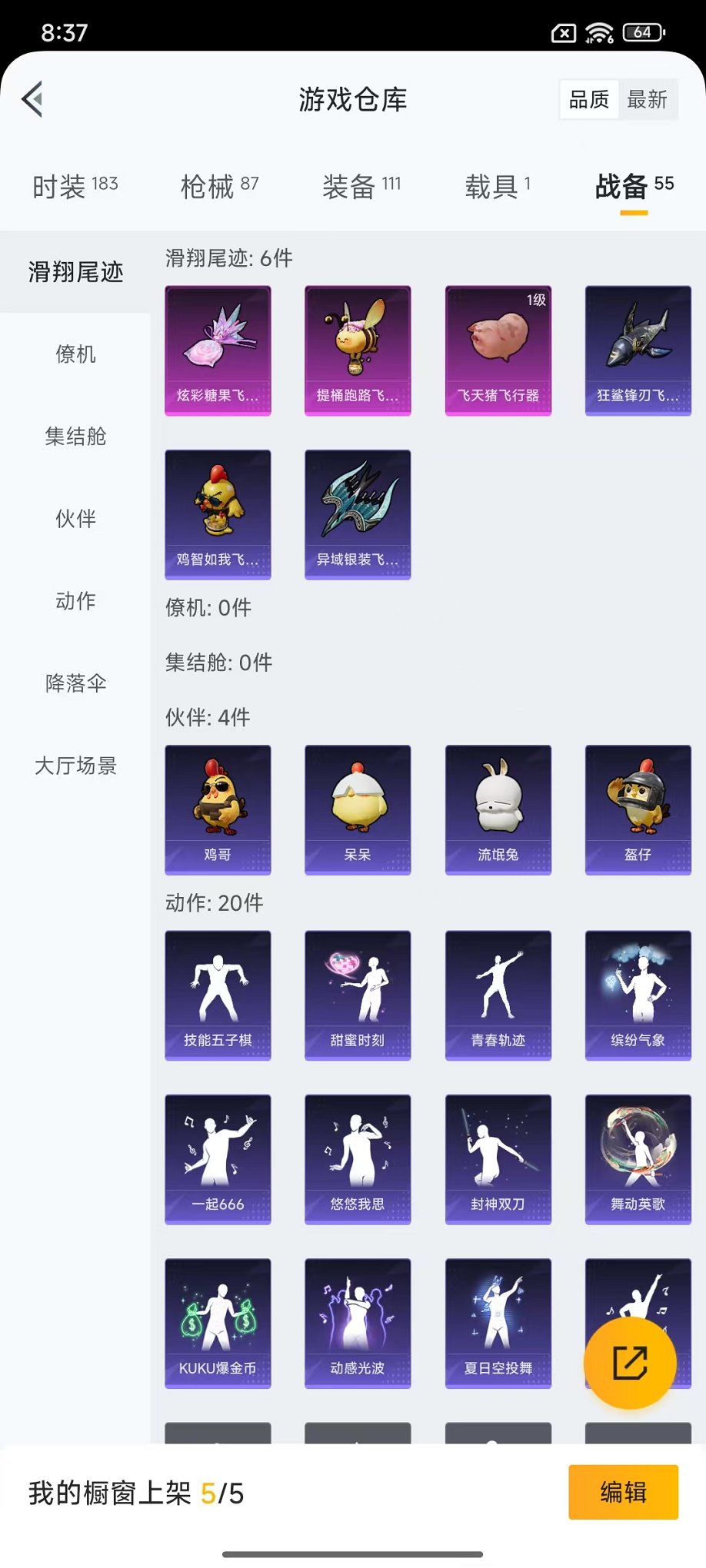This screenshot has width=706, height=1568.
Task: Select the KUKU爆金币 emote
Action: point(218,1323)
